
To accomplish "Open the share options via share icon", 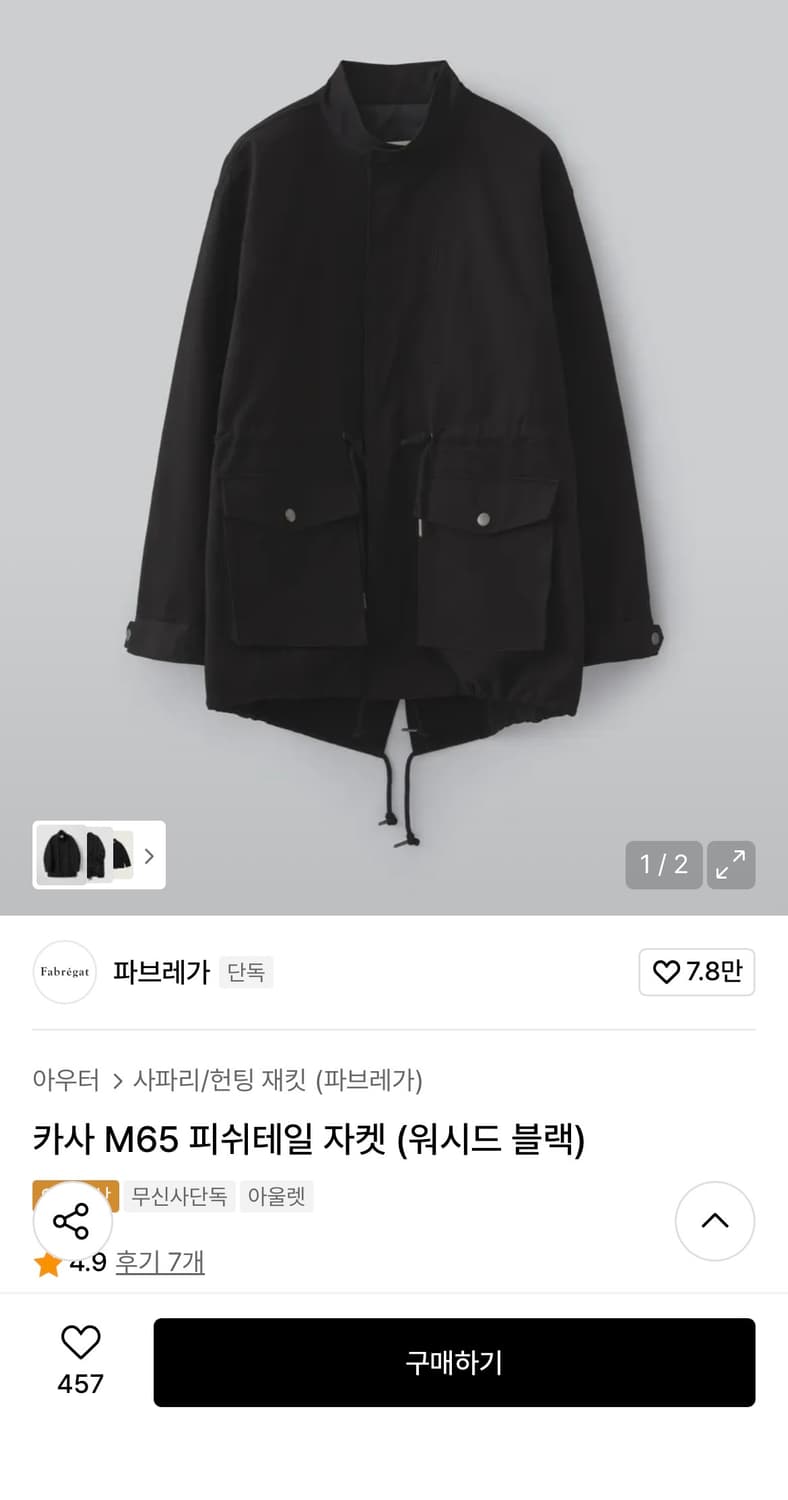I will 73,1221.
